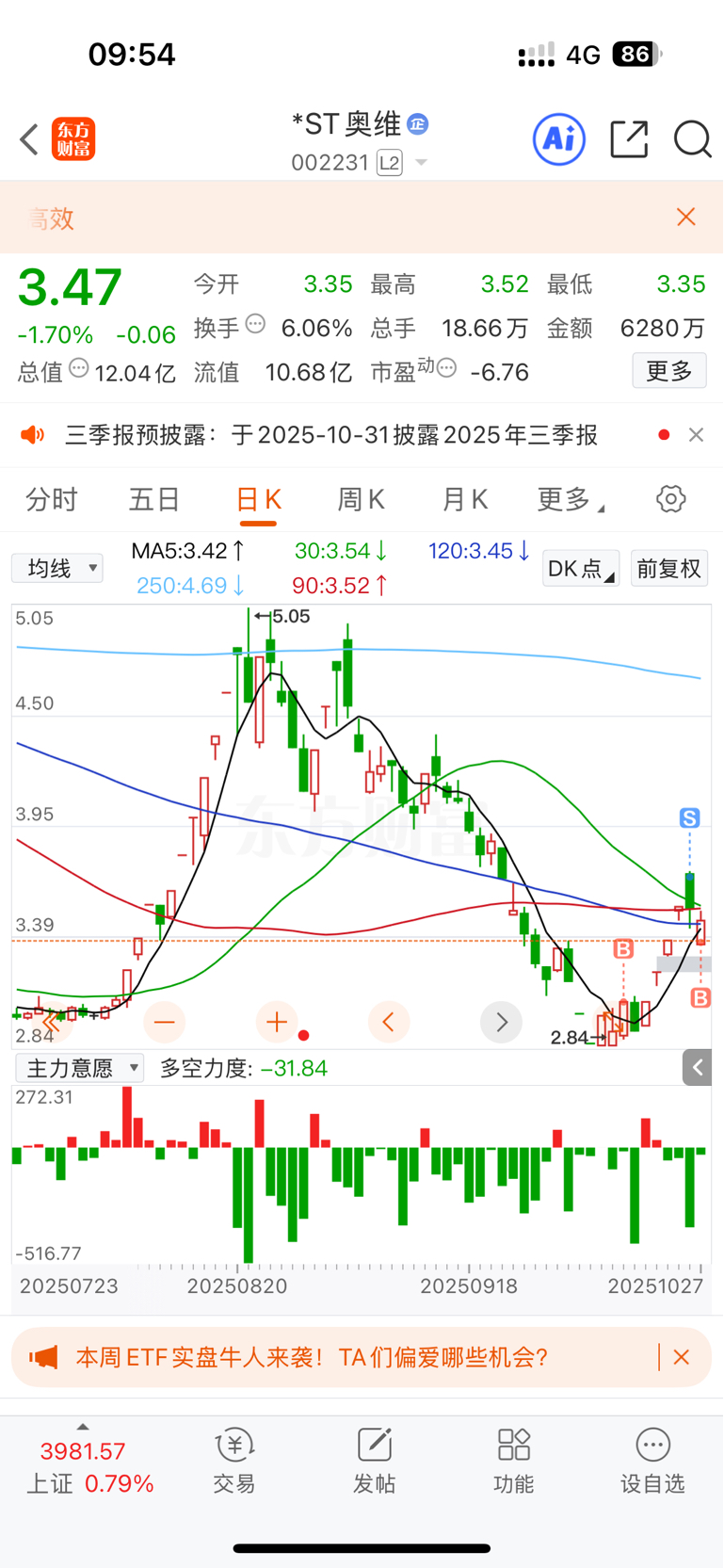Switch to the 分时 chart tab
724x1568 pixels.
pos(51,499)
